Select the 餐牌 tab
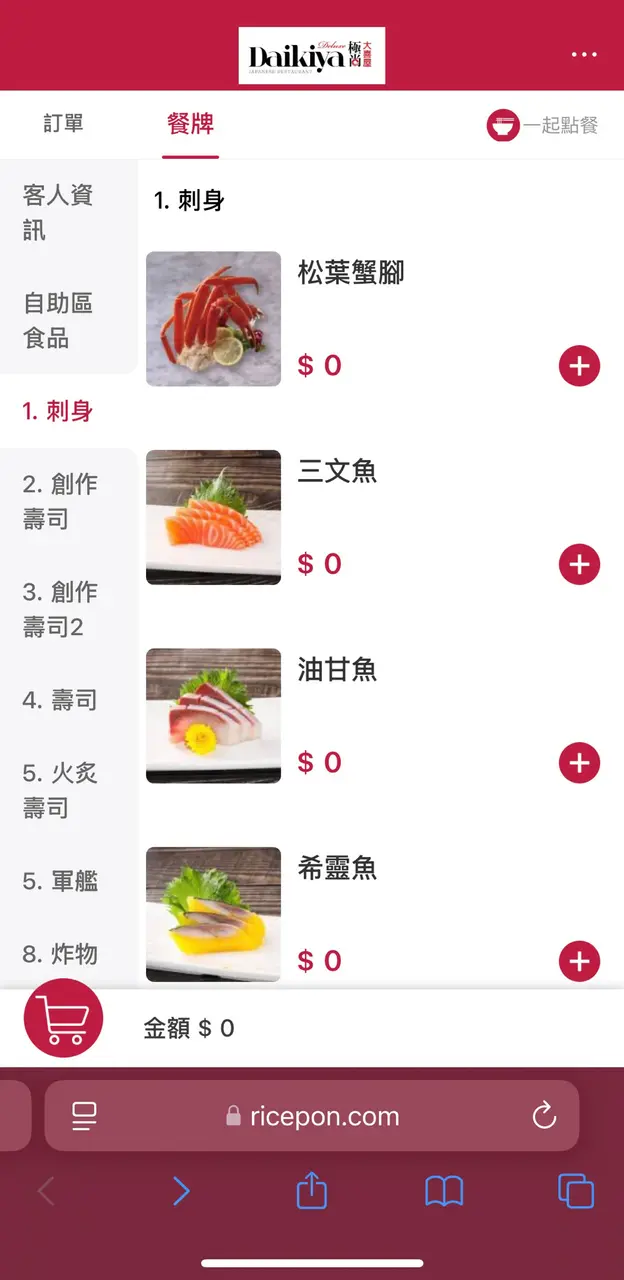The image size is (624, 1280). click(x=190, y=124)
